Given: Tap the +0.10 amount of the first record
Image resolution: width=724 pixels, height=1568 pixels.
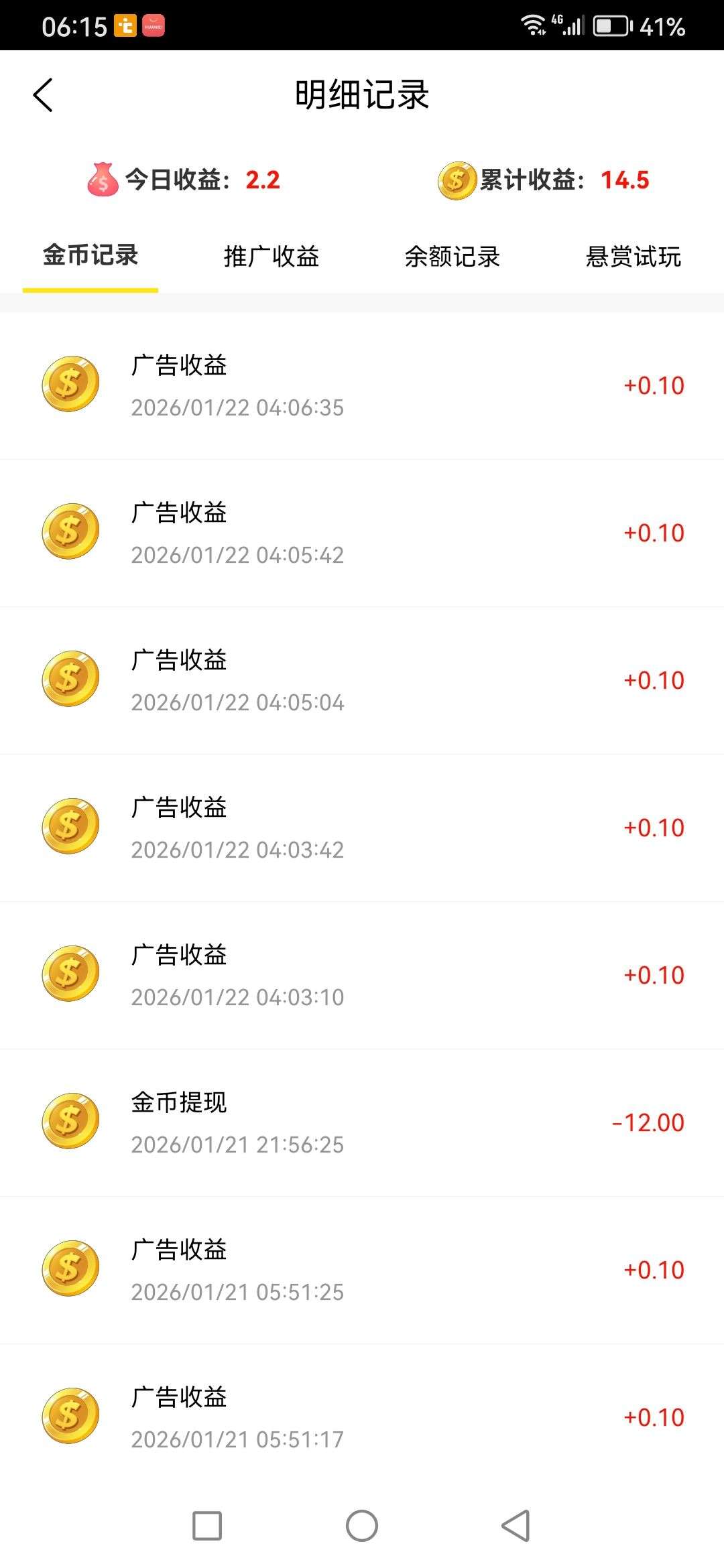Looking at the screenshot, I should 652,385.
